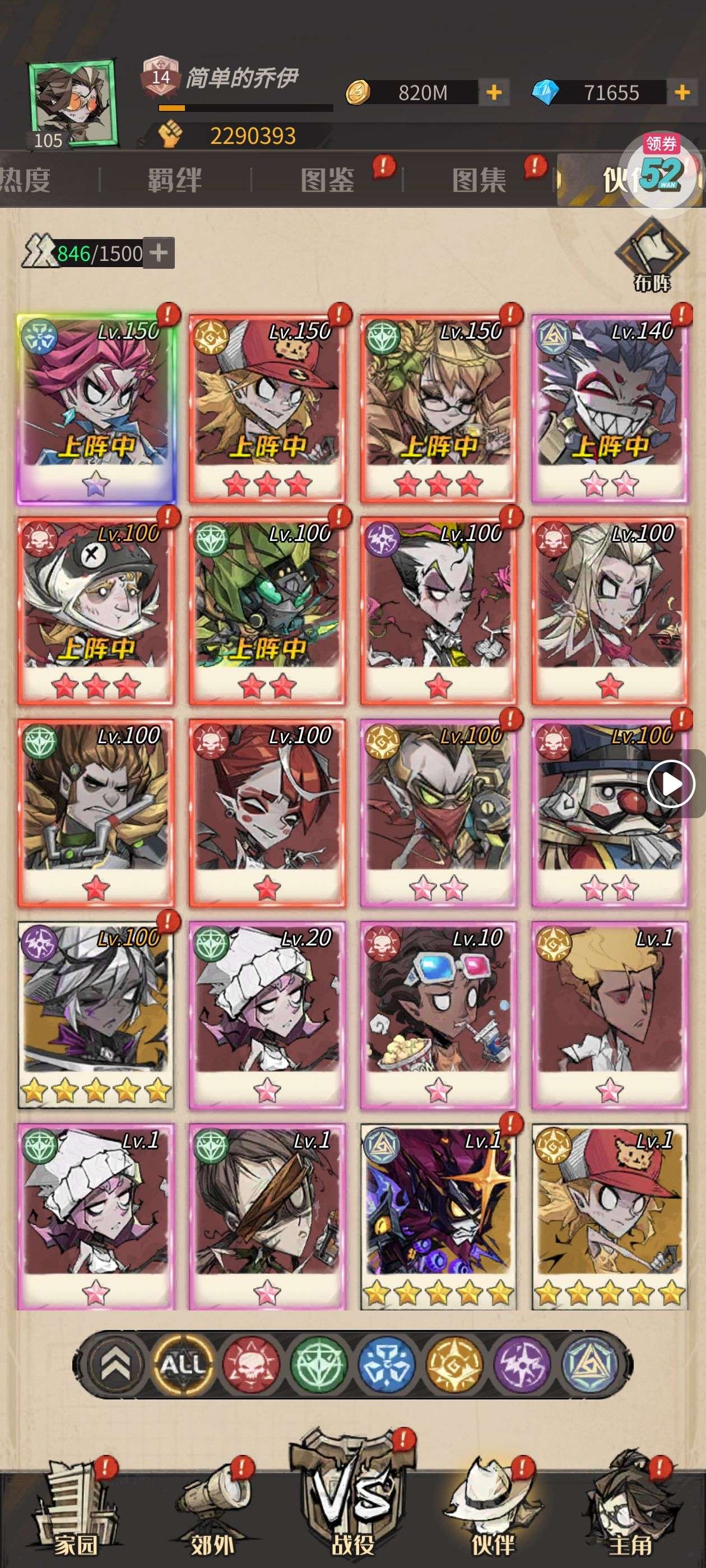The height and width of the screenshot is (1568, 706).
Task: Open the 主角 protagonist section
Action: point(630,1516)
